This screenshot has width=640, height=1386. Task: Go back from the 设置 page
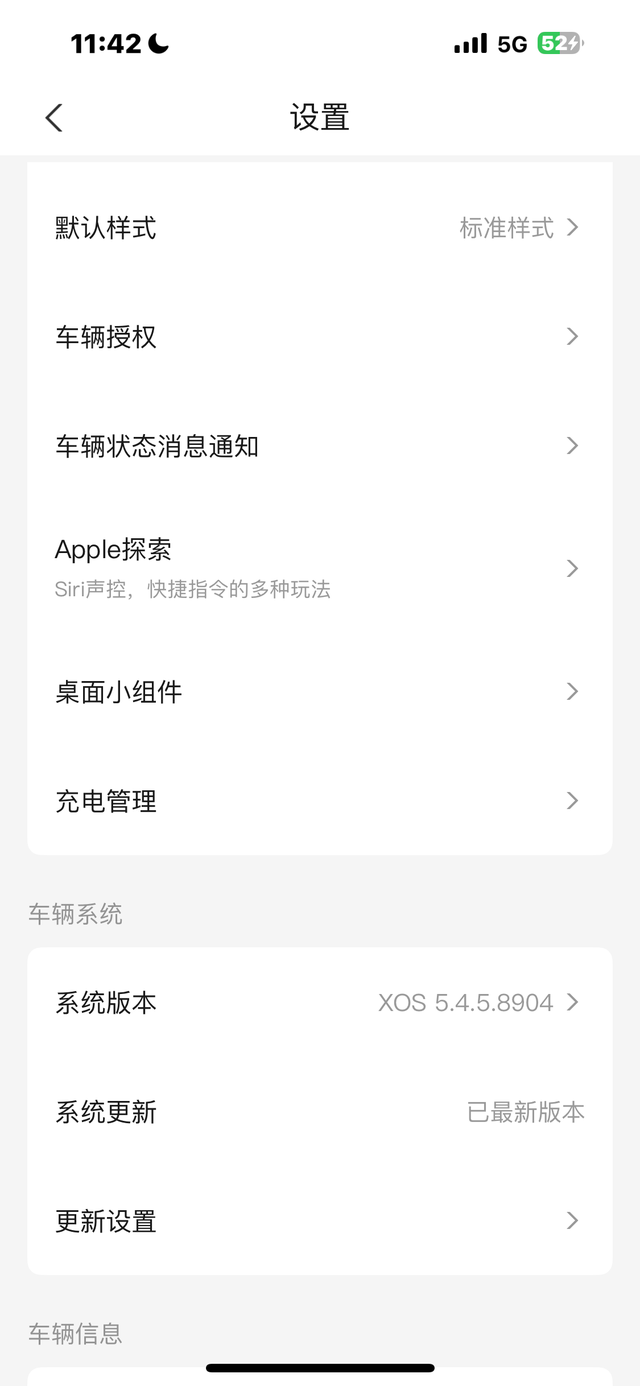pyautogui.click(x=54, y=118)
